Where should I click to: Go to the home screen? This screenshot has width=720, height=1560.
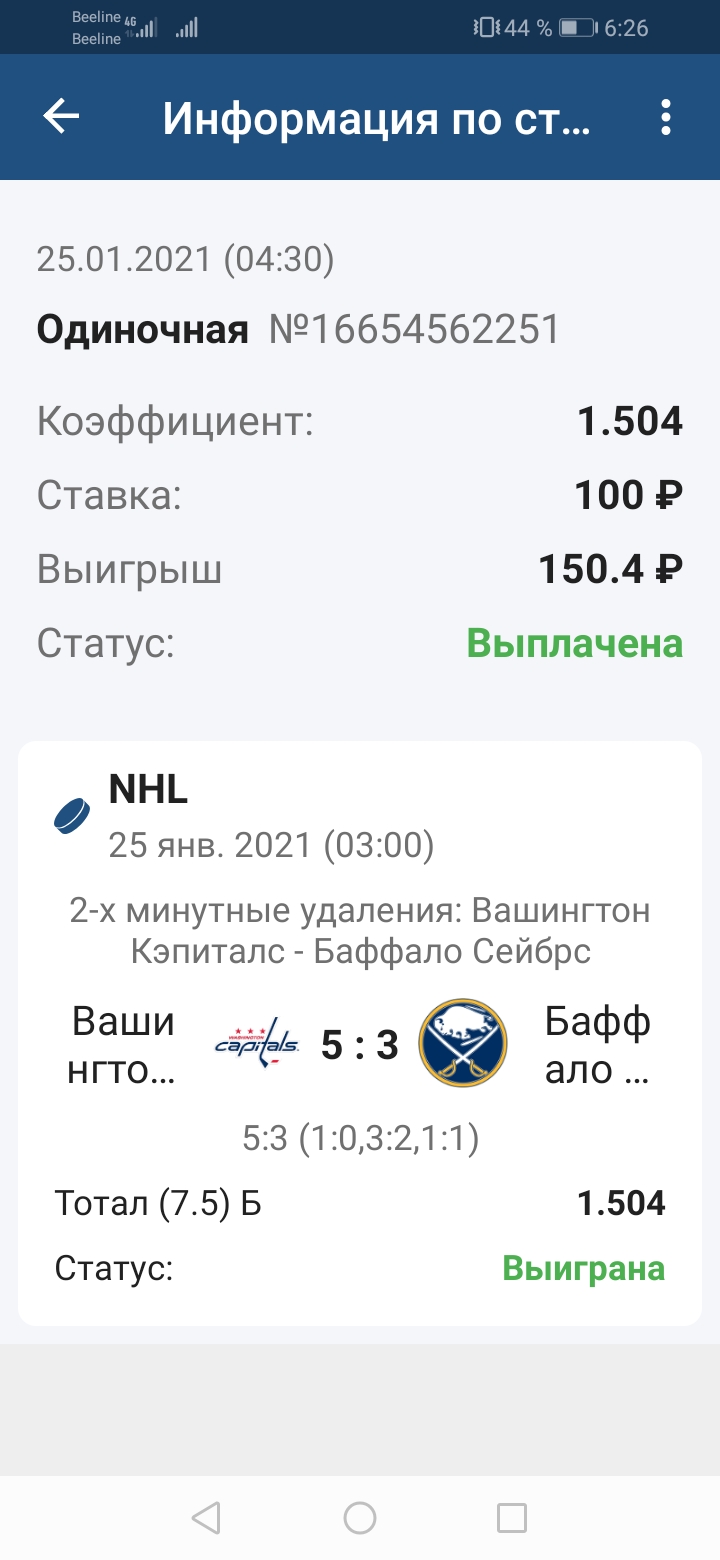360,1518
